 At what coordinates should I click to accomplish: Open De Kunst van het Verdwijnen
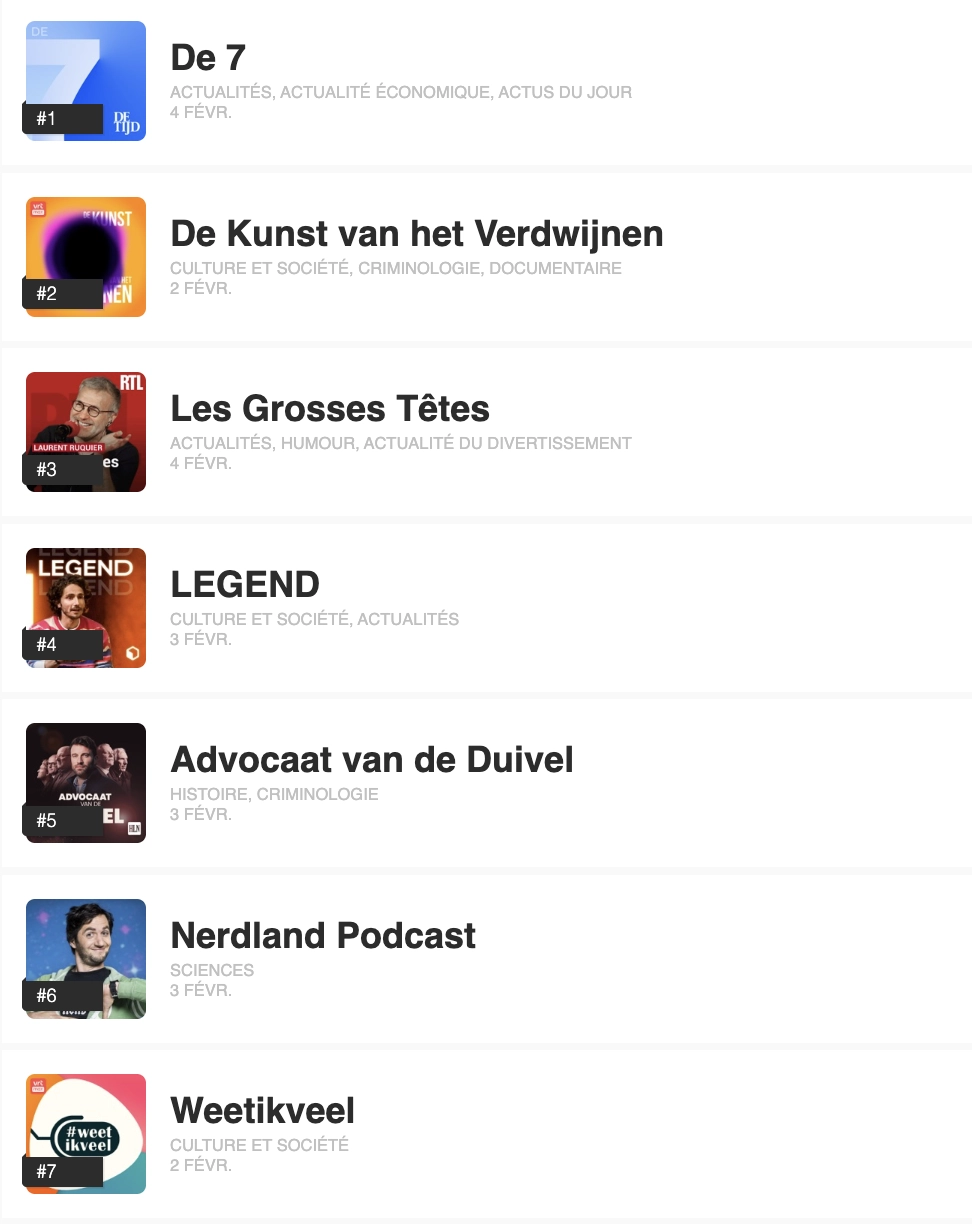(416, 234)
